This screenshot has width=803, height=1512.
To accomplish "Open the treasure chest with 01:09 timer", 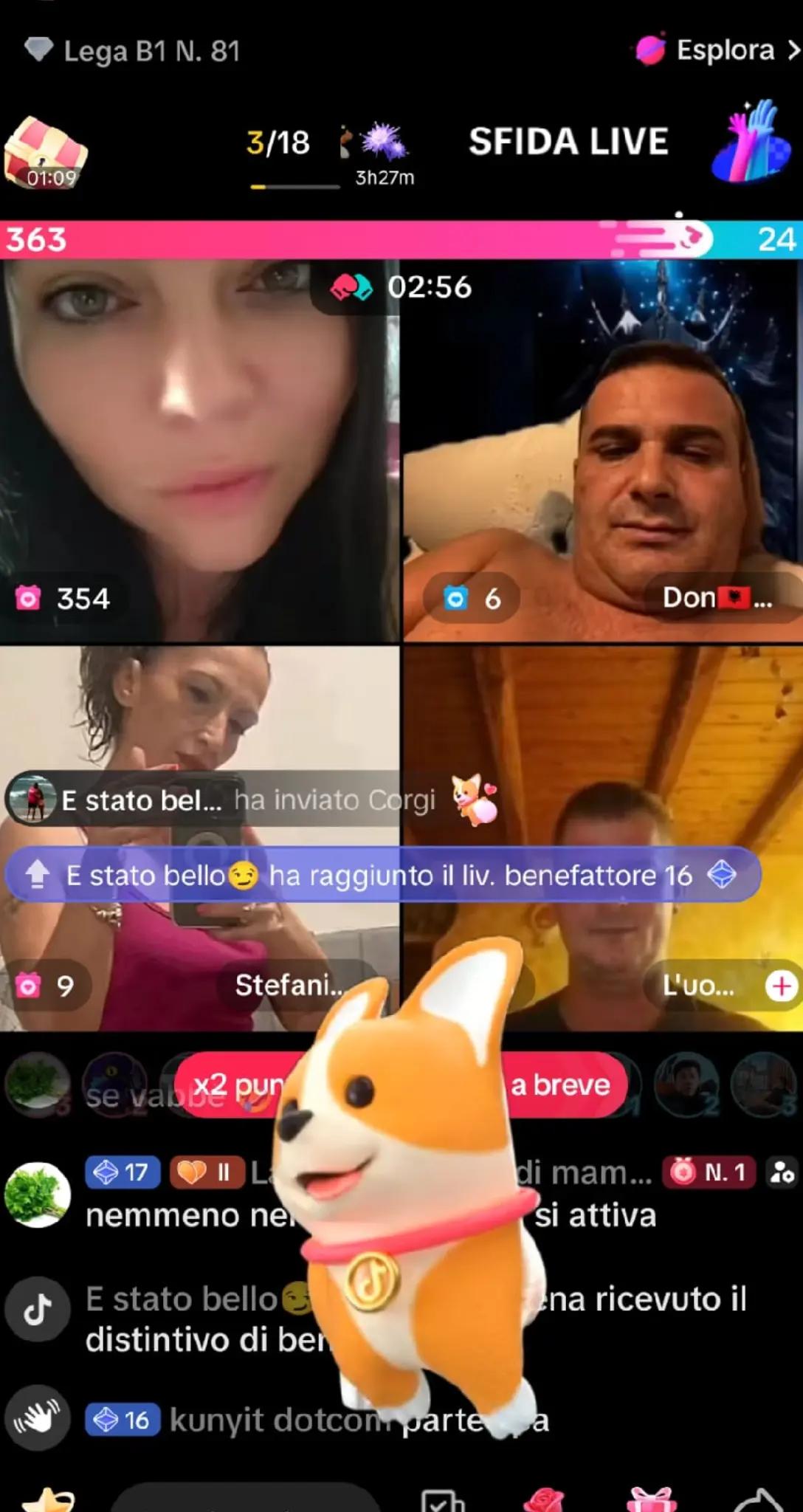I will [x=46, y=154].
